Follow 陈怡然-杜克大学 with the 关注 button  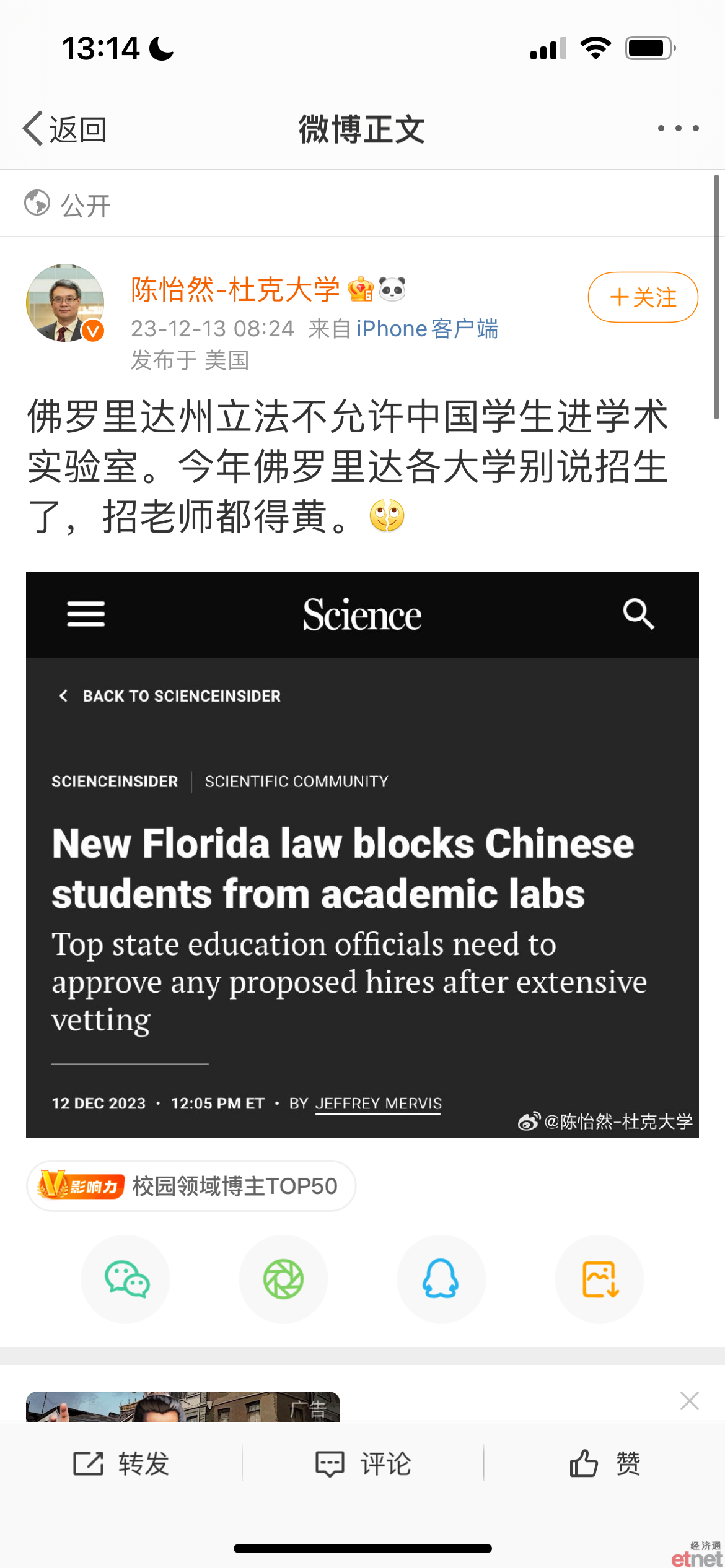pos(643,297)
